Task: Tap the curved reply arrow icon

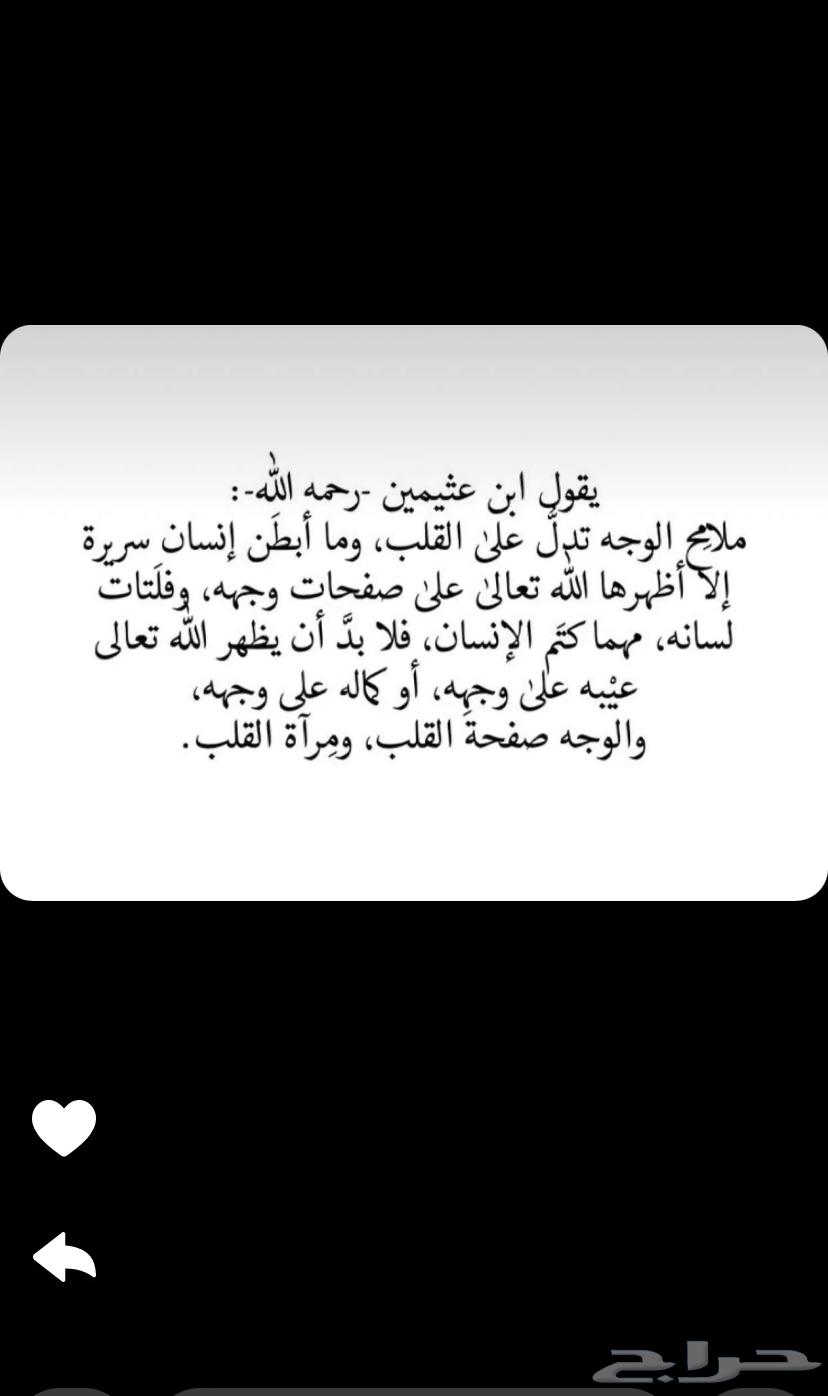Action: tap(63, 1256)
